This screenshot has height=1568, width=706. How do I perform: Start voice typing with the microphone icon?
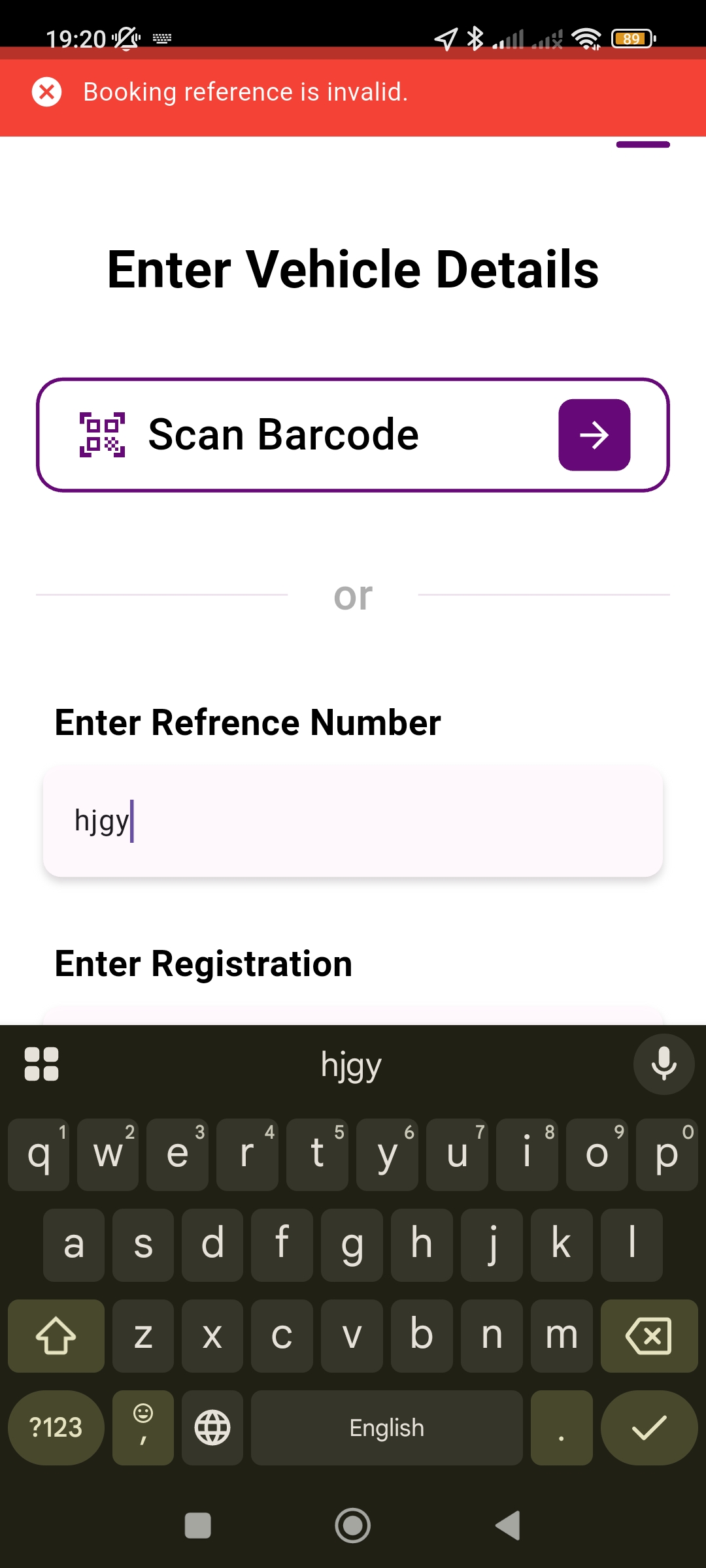tap(664, 1064)
